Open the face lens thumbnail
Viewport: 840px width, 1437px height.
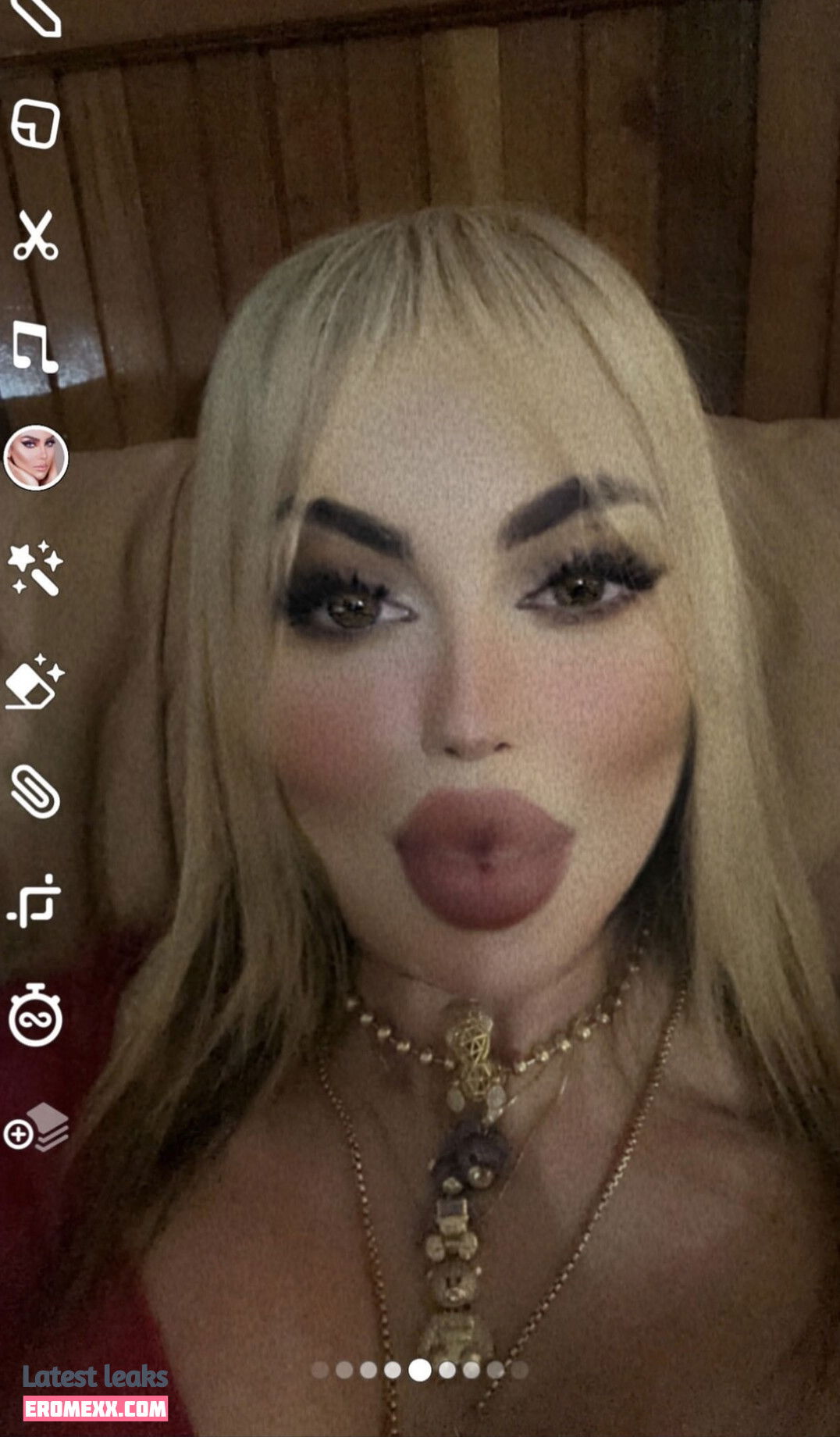(x=36, y=458)
